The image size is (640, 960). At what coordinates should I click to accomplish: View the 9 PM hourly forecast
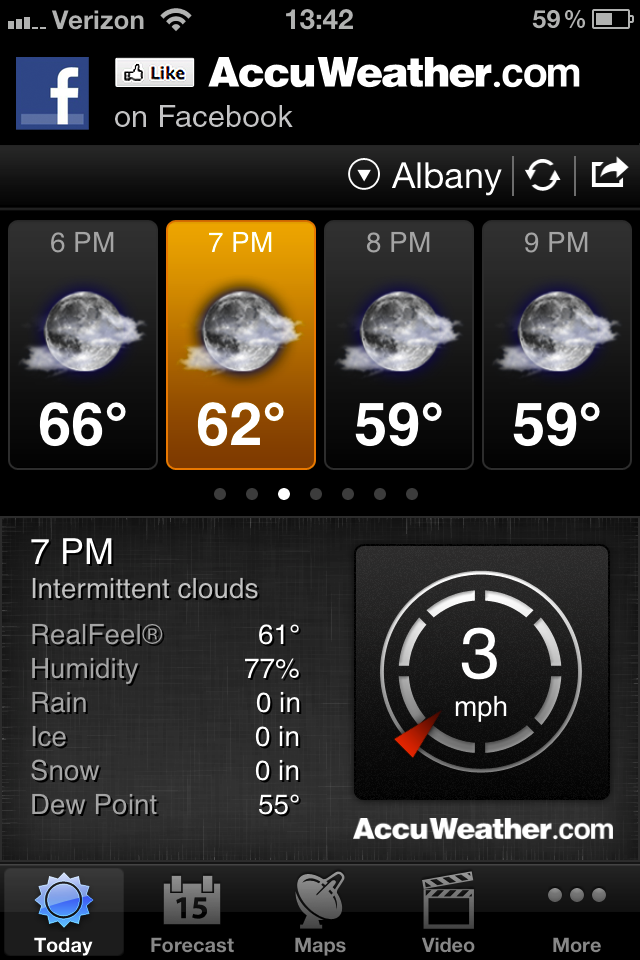pyautogui.click(x=557, y=345)
